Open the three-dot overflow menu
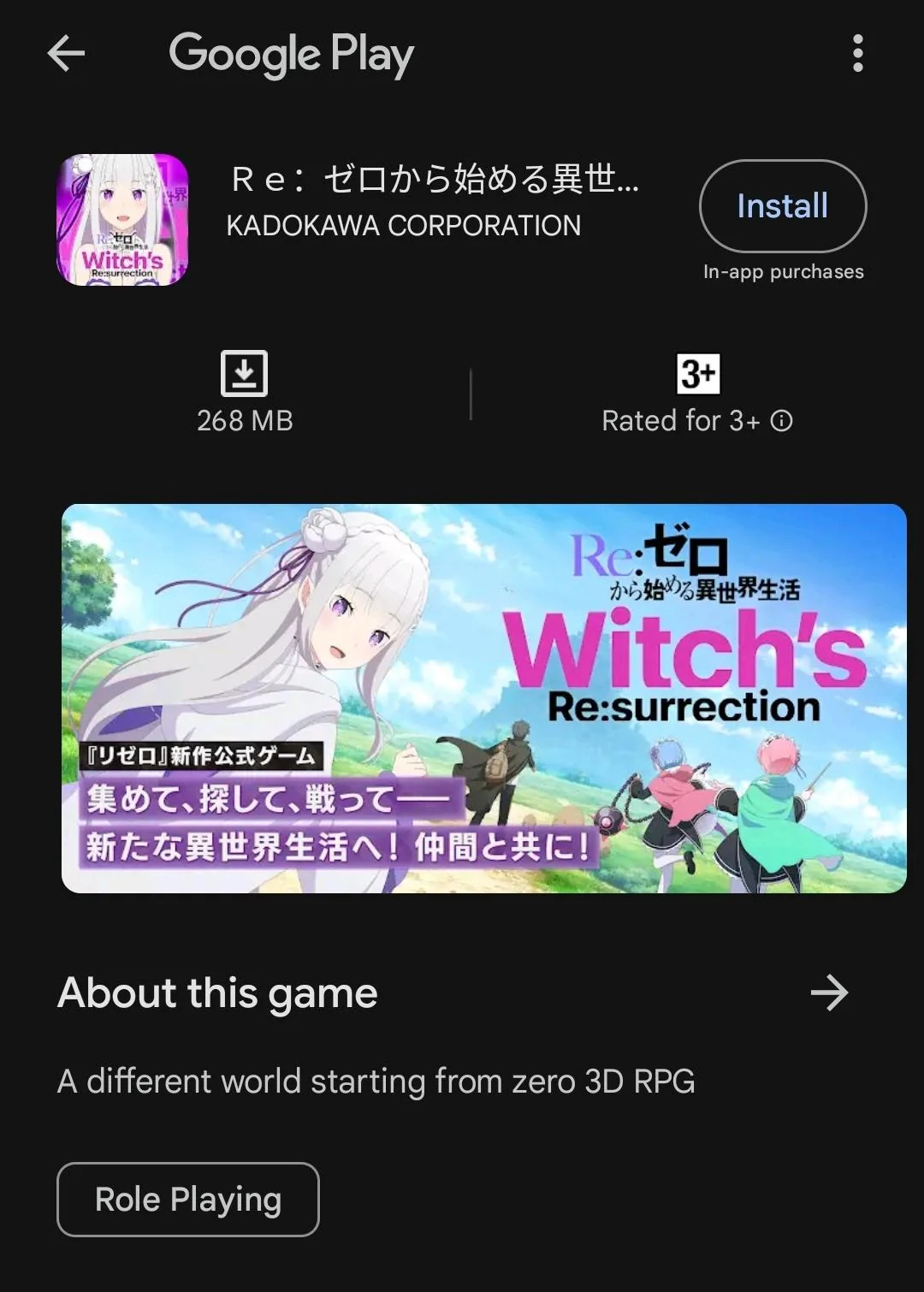 [857, 54]
